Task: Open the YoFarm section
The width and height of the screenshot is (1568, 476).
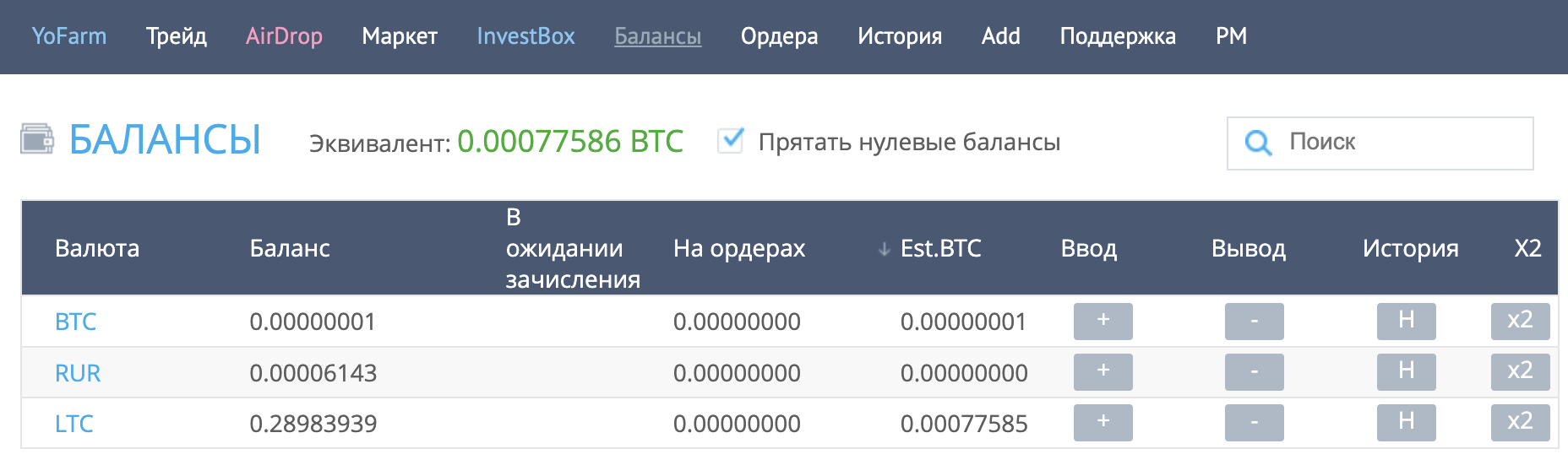Action: [x=68, y=36]
